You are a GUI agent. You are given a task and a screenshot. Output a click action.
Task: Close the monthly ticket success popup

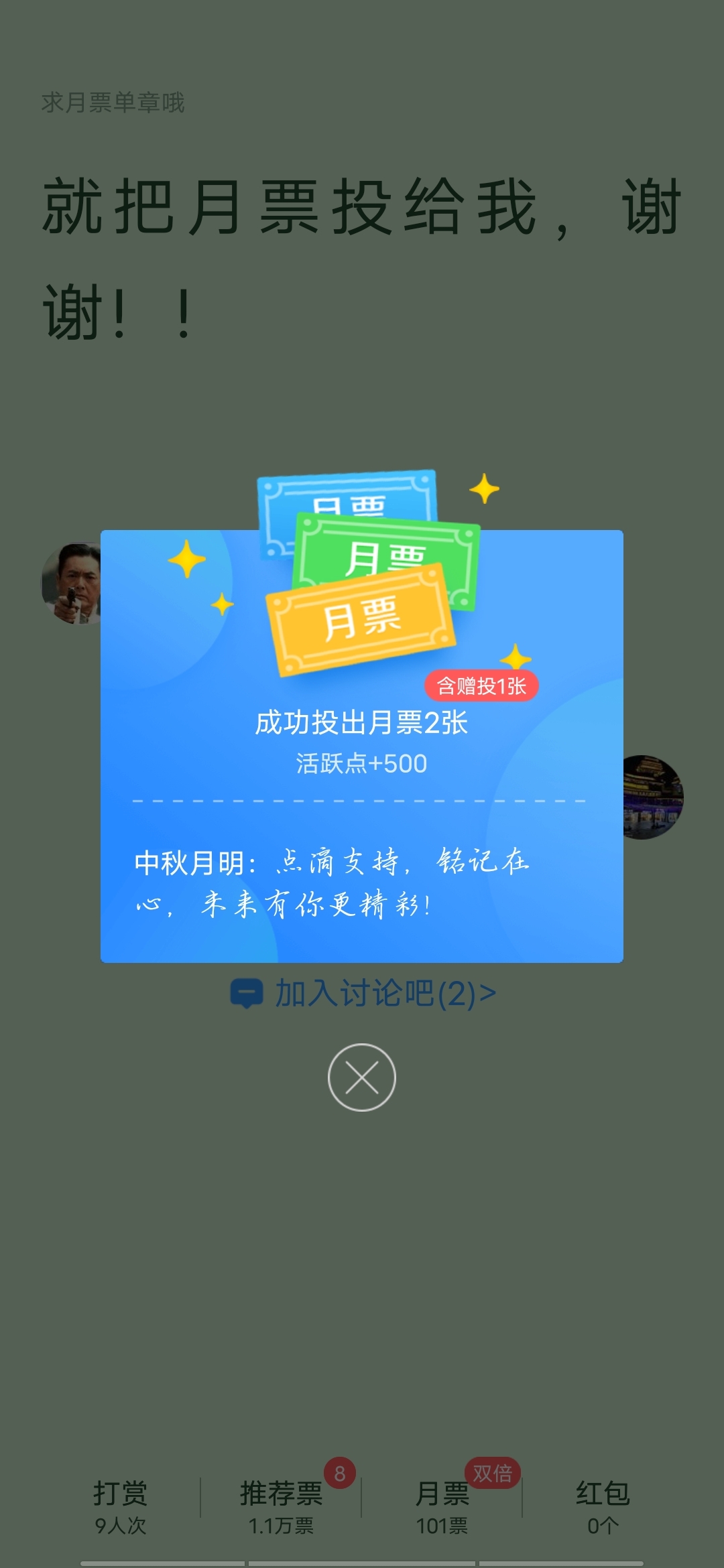point(362,1077)
